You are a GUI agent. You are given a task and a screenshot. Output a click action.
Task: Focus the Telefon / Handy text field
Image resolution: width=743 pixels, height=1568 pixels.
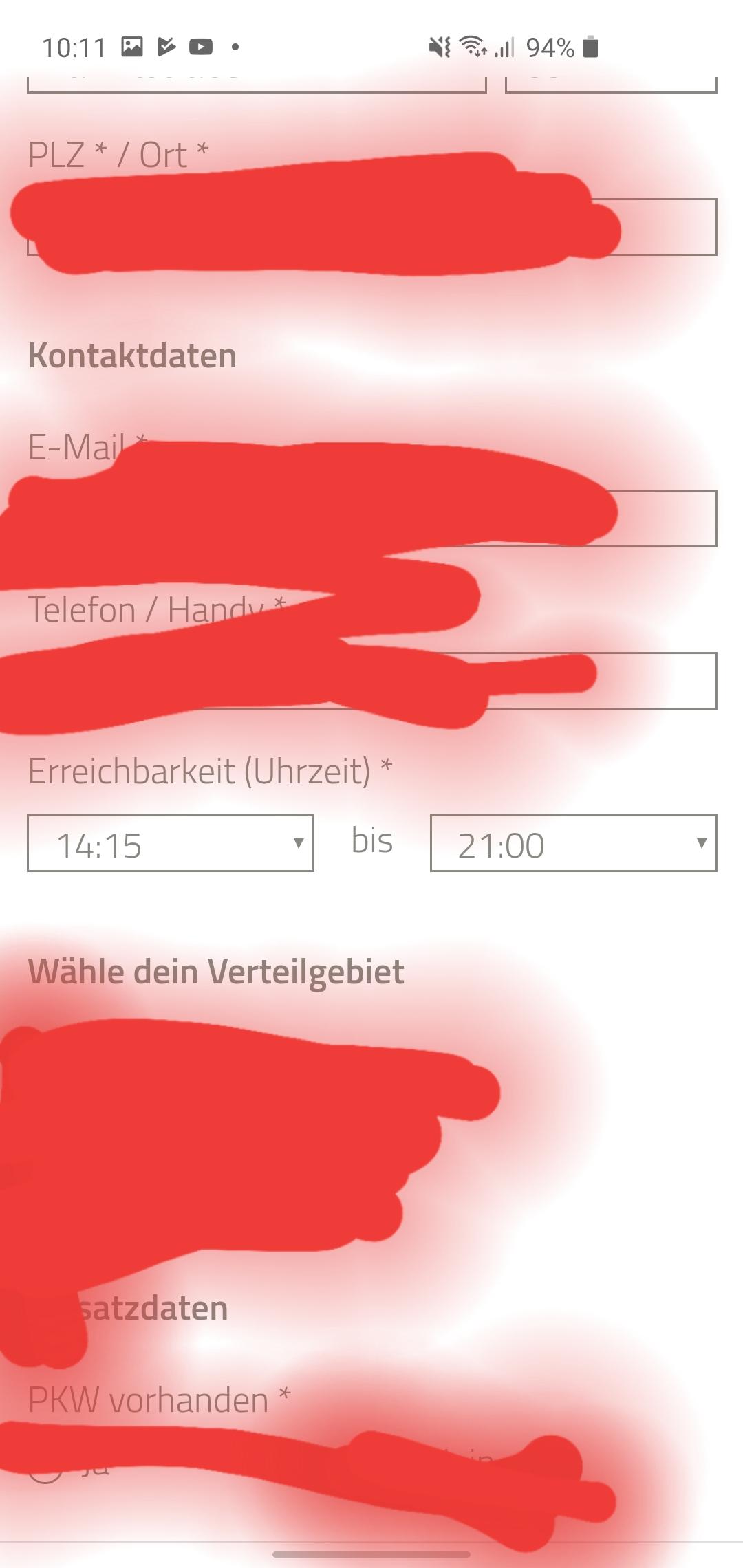click(x=372, y=681)
